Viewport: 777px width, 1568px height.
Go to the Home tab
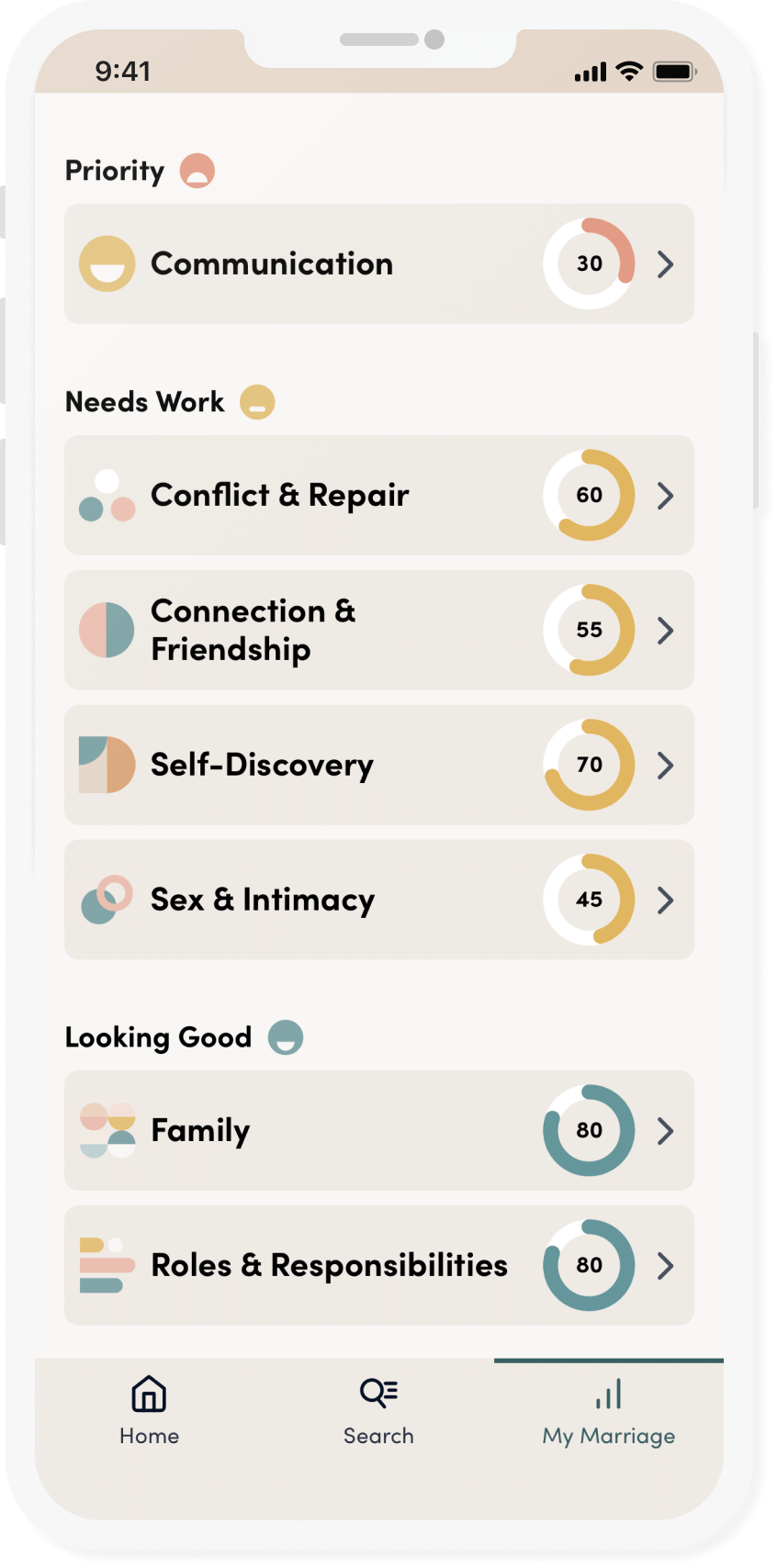[x=149, y=1411]
